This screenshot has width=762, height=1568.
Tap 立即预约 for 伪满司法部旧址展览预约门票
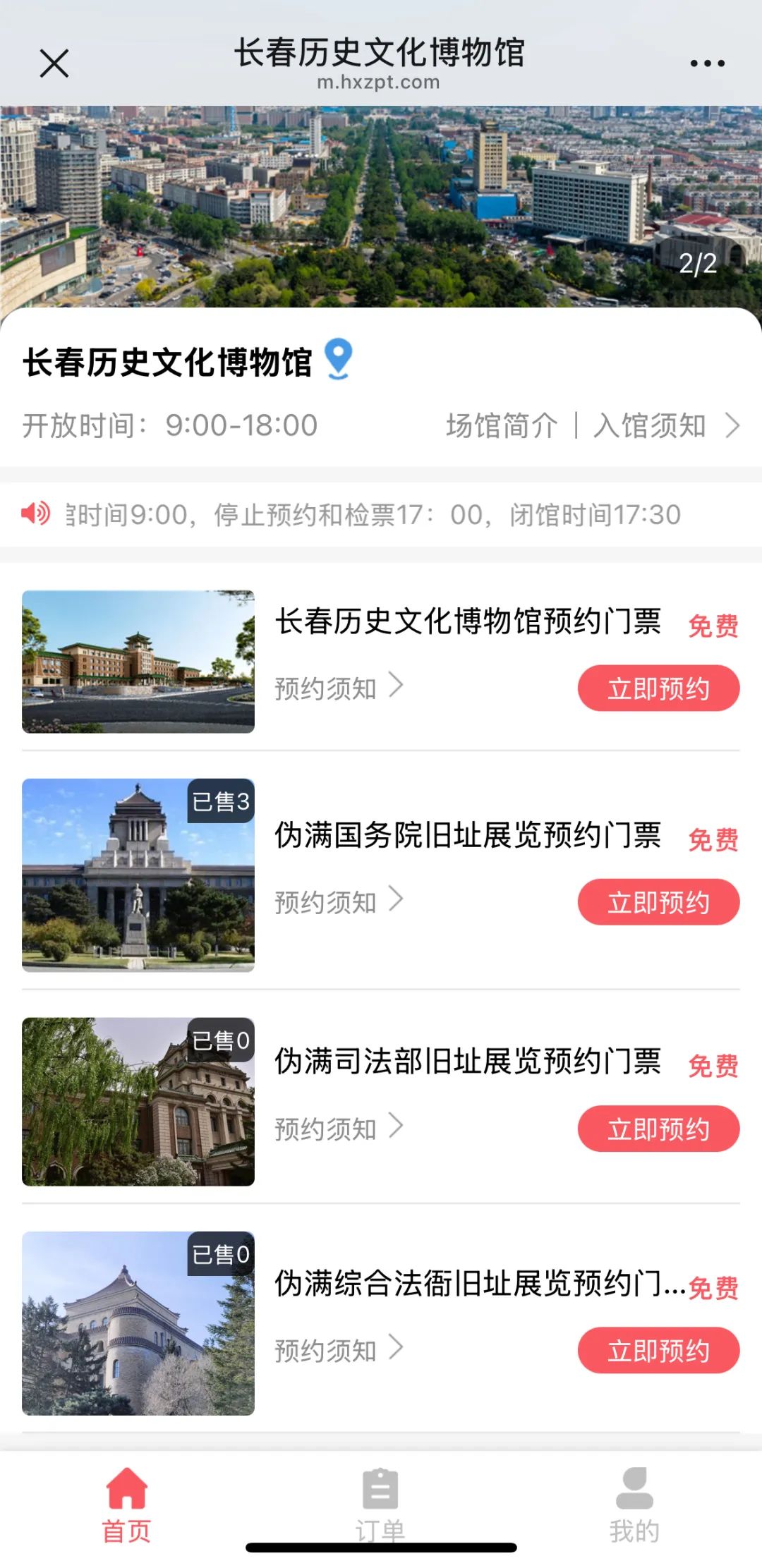658,1129
